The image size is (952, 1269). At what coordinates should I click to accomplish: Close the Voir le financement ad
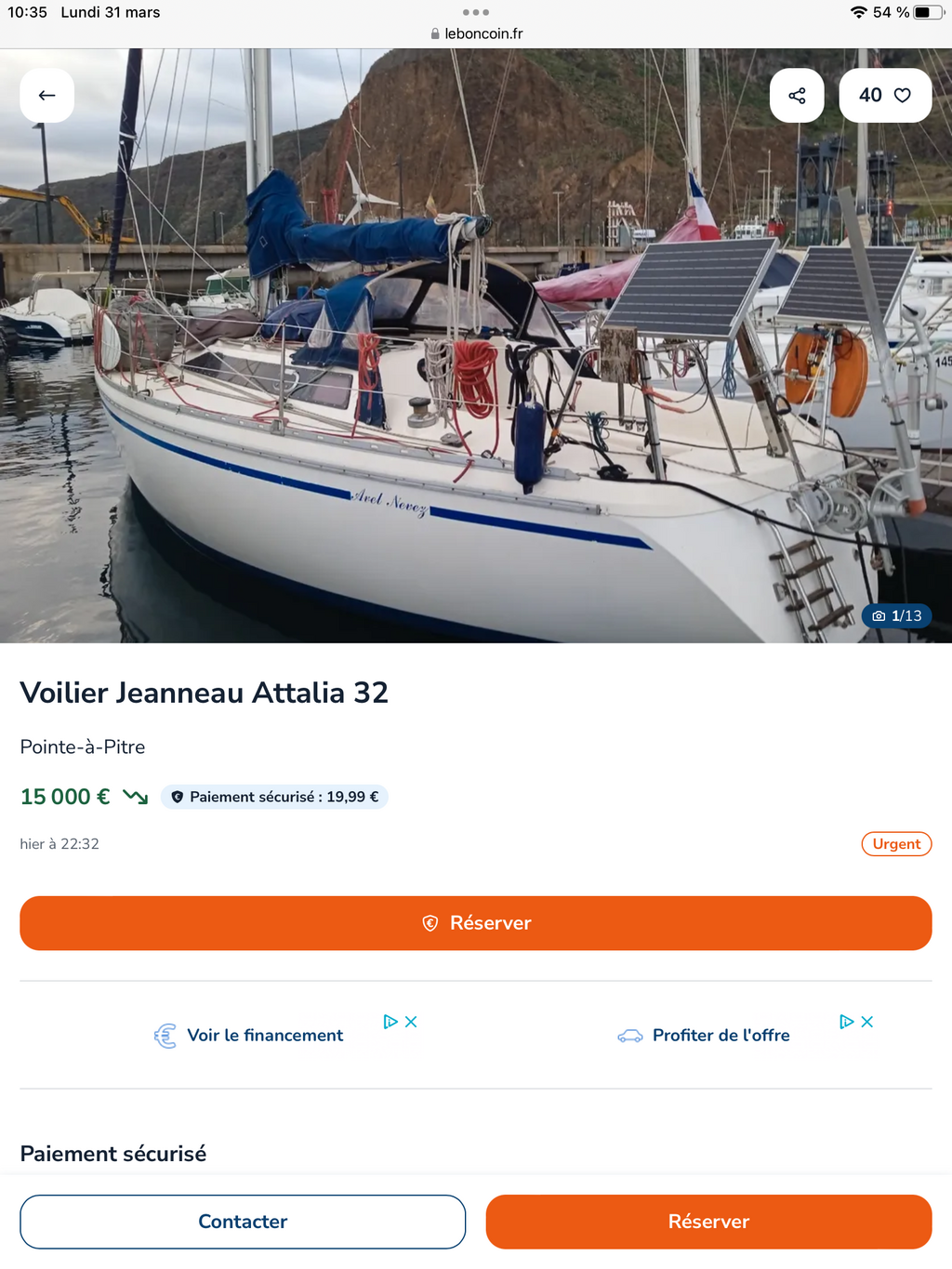tap(411, 1022)
